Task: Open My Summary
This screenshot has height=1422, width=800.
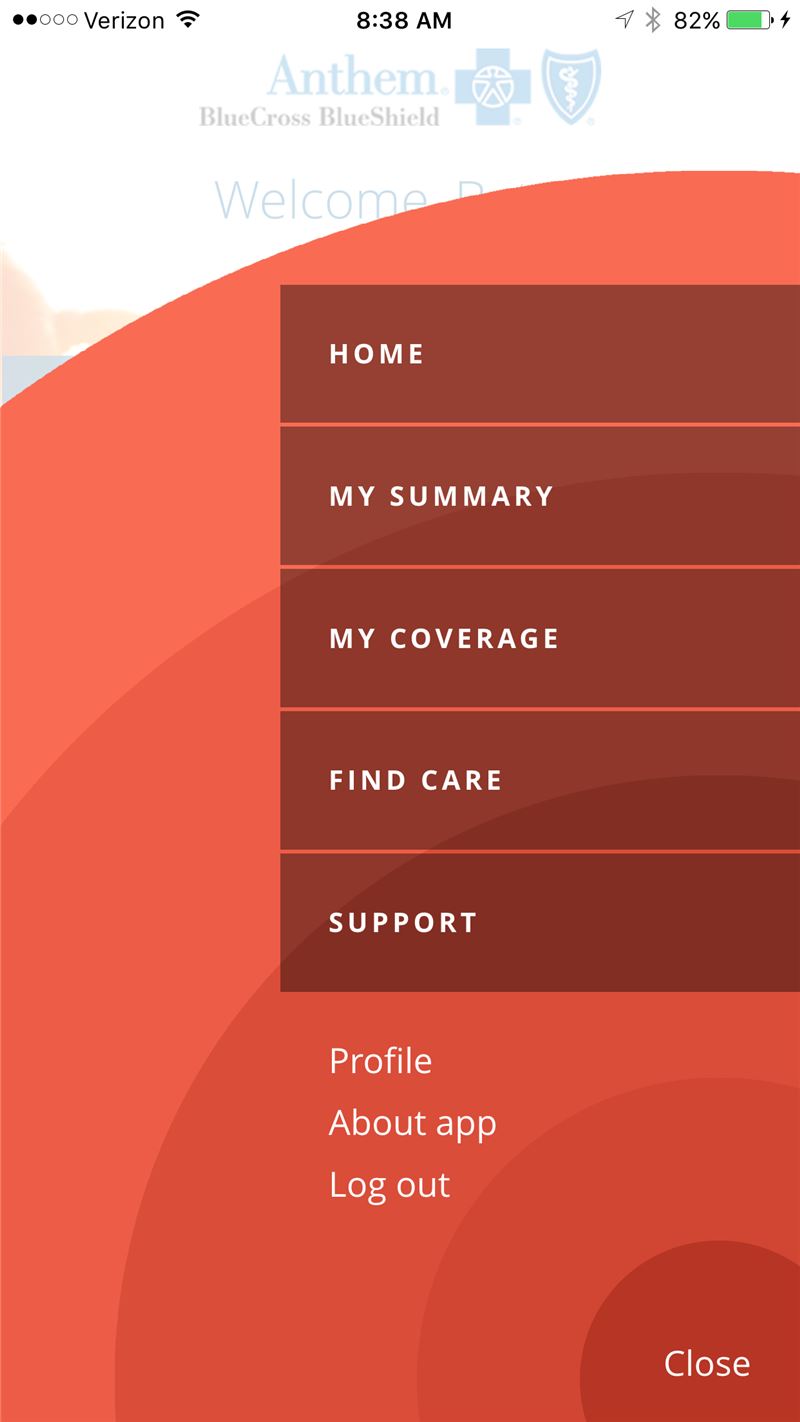Action: [540, 496]
